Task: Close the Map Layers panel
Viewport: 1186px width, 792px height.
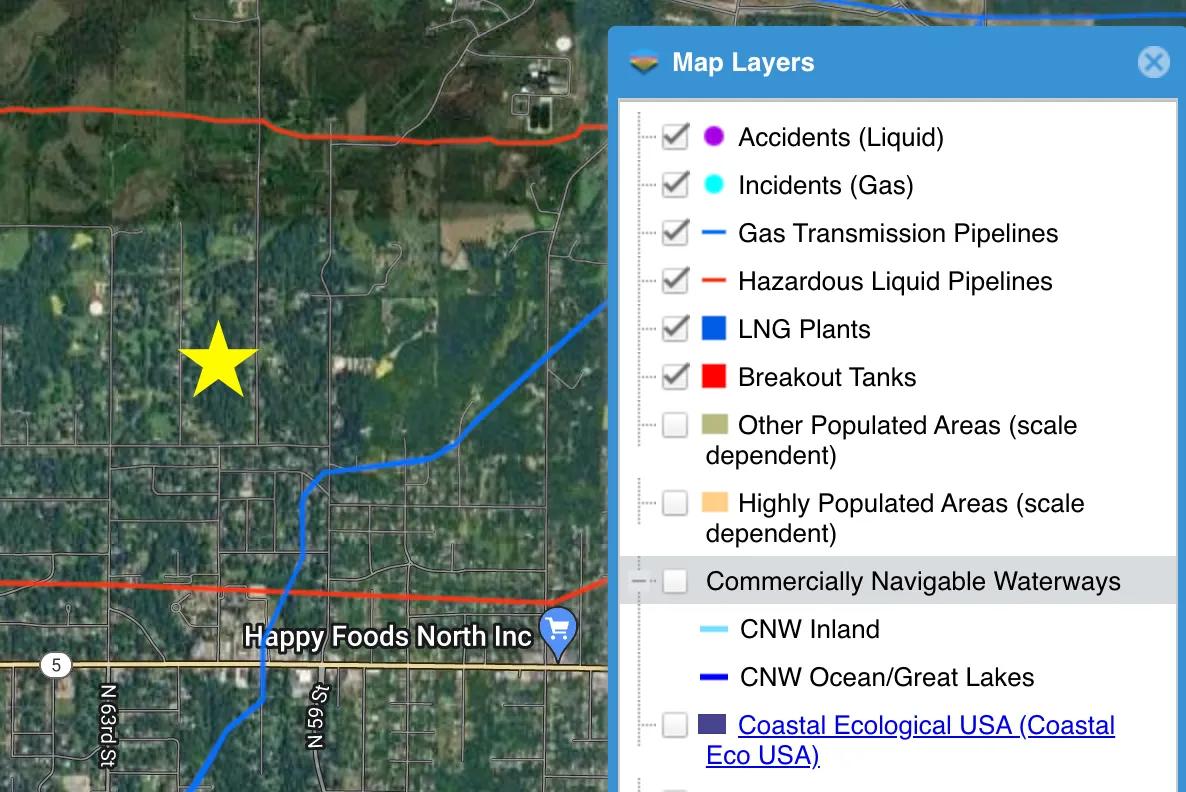Action: coord(1153,63)
